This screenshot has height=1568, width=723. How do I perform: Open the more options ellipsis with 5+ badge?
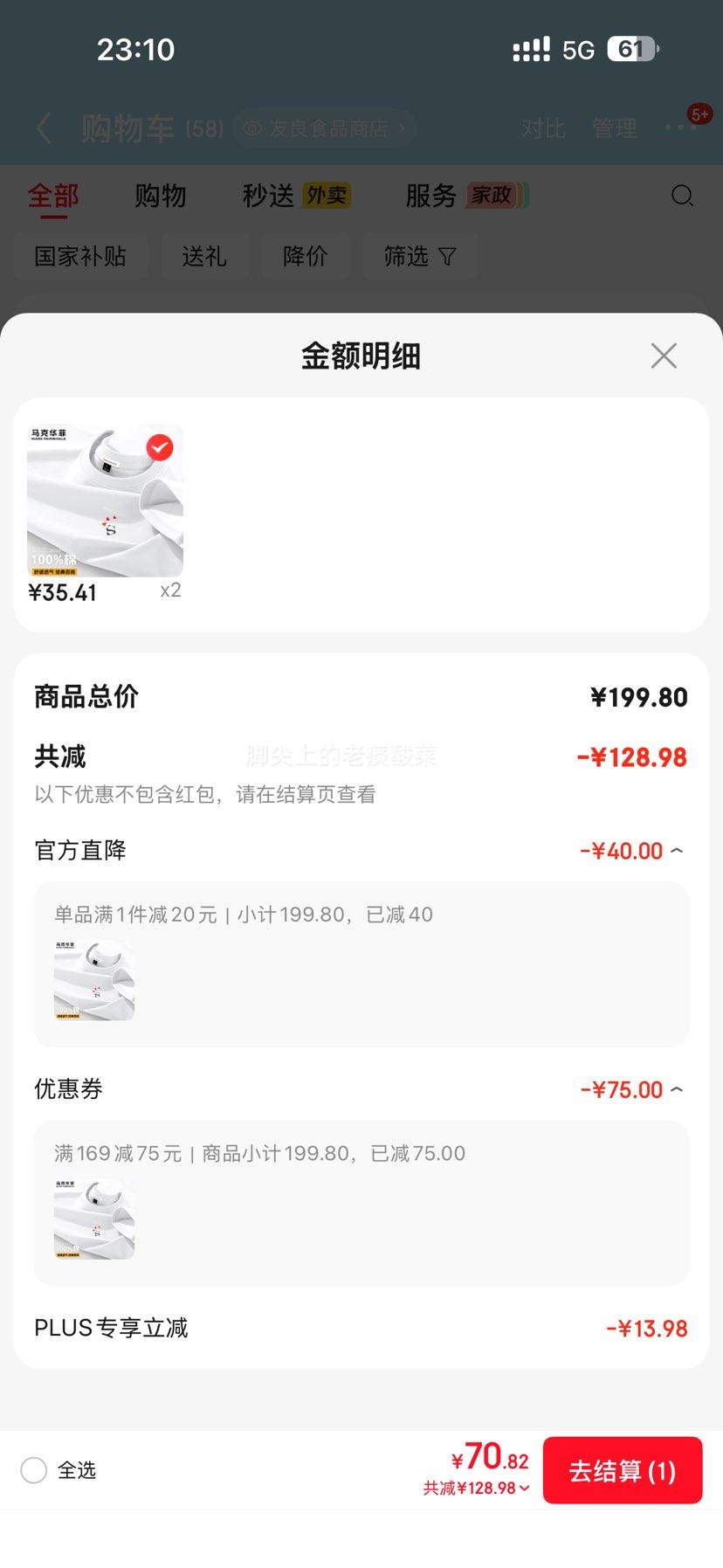click(x=680, y=128)
